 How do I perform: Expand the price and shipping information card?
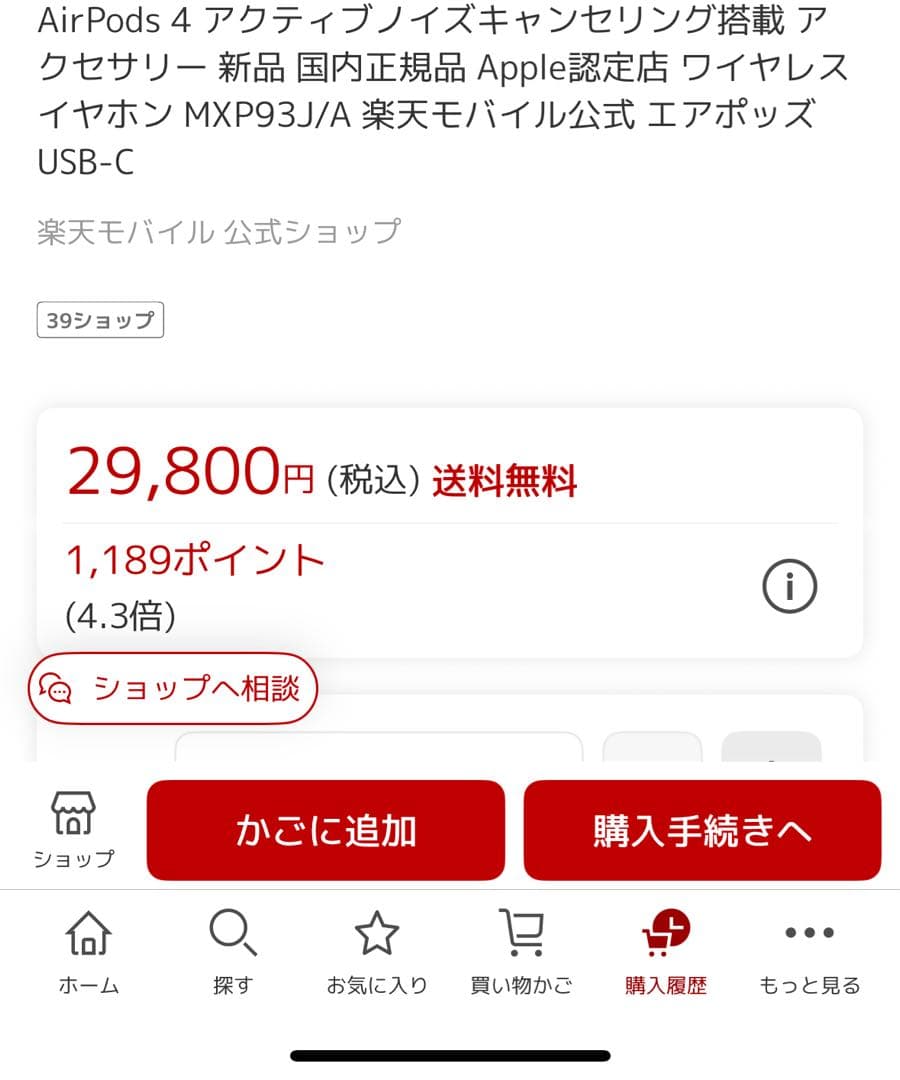[448, 530]
